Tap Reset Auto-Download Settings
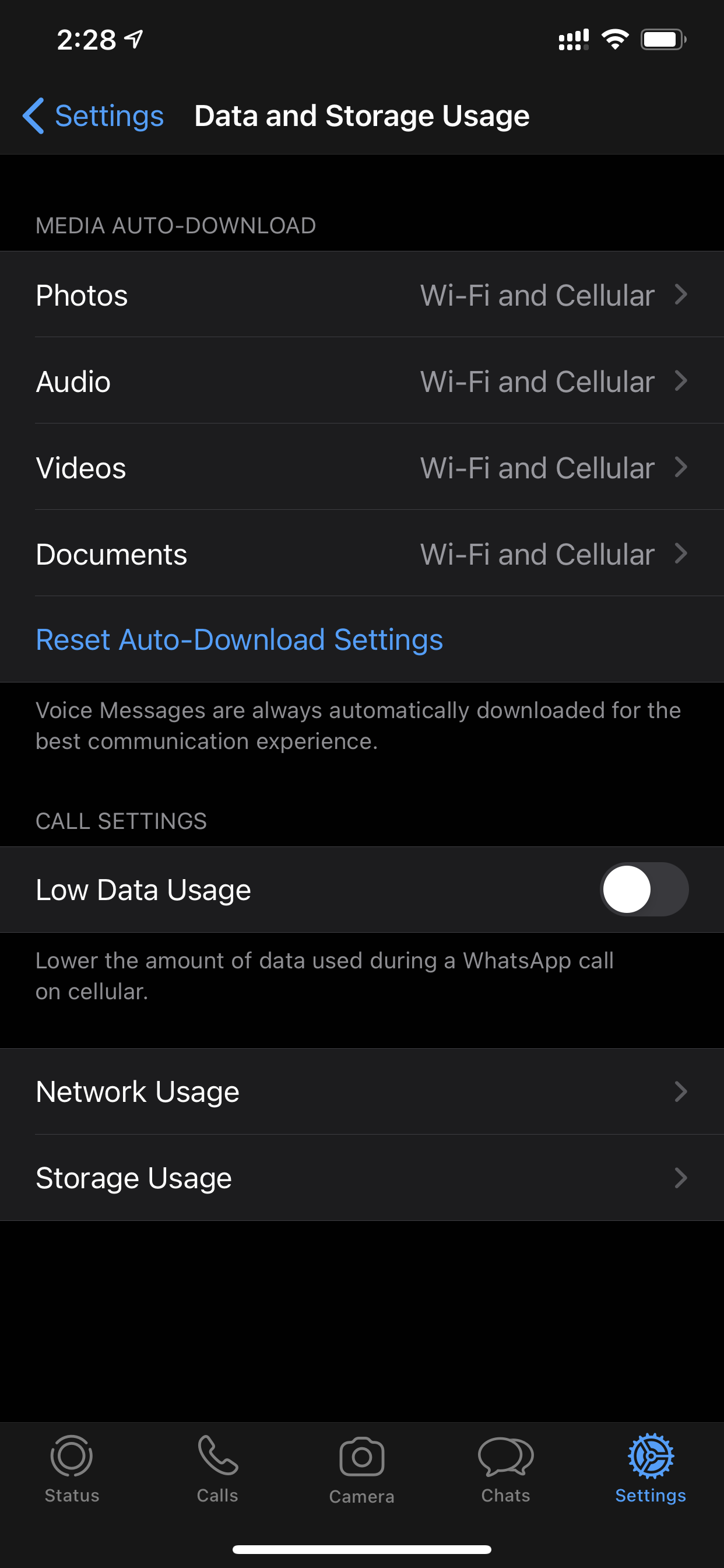The height and width of the screenshot is (1568, 724). (239, 640)
